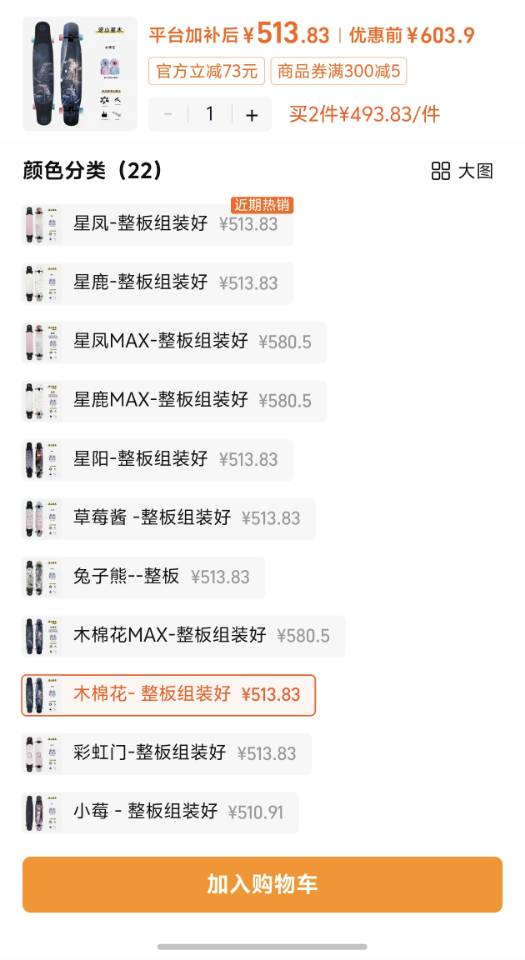
Task: Select 星凤MAX-整板组装好 variant
Action: (x=174, y=342)
